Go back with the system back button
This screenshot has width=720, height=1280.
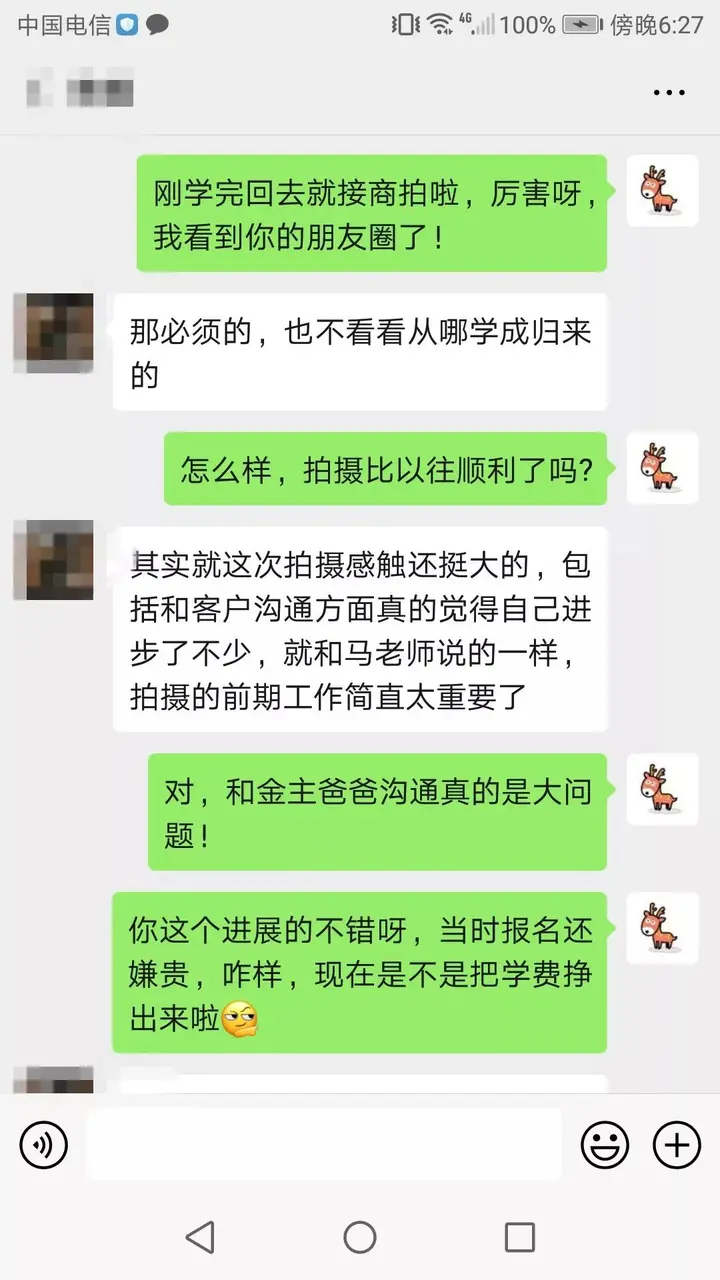pos(200,1237)
